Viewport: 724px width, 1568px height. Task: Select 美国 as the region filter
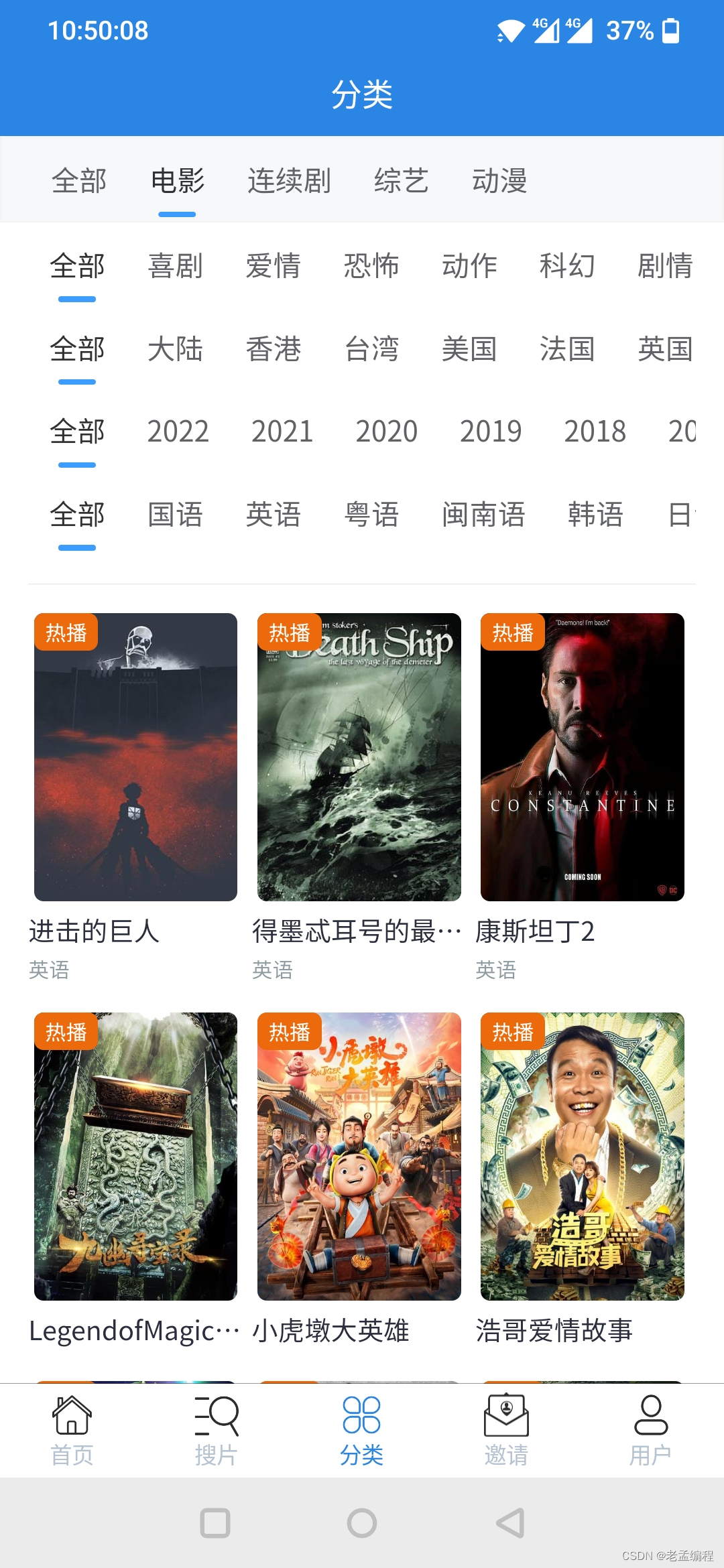pos(469,349)
